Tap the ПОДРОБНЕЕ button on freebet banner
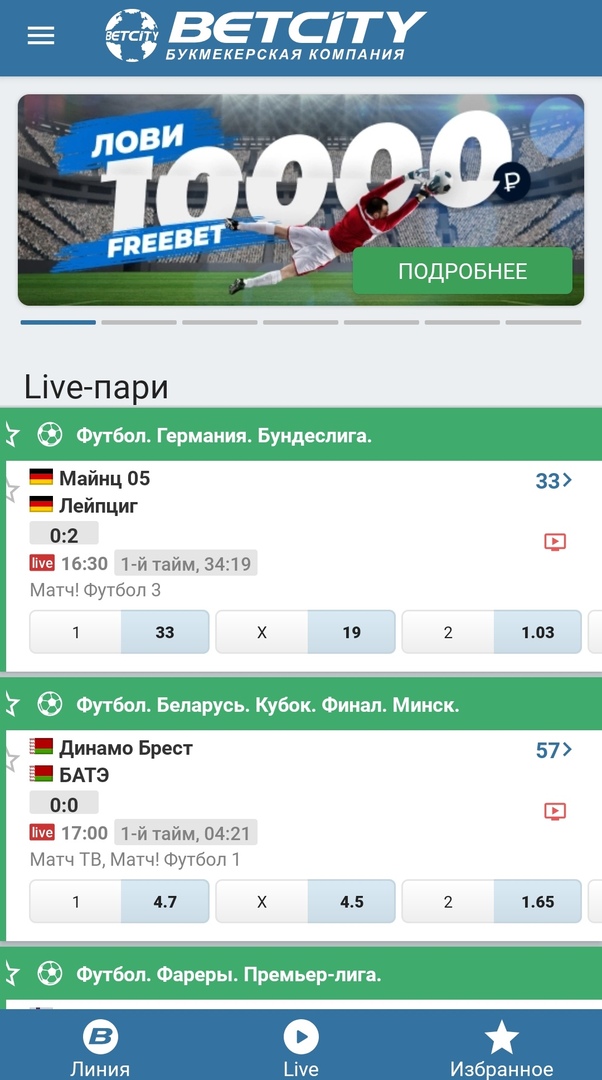Image resolution: width=602 pixels, height=1080 pixels. coord(462,271)
